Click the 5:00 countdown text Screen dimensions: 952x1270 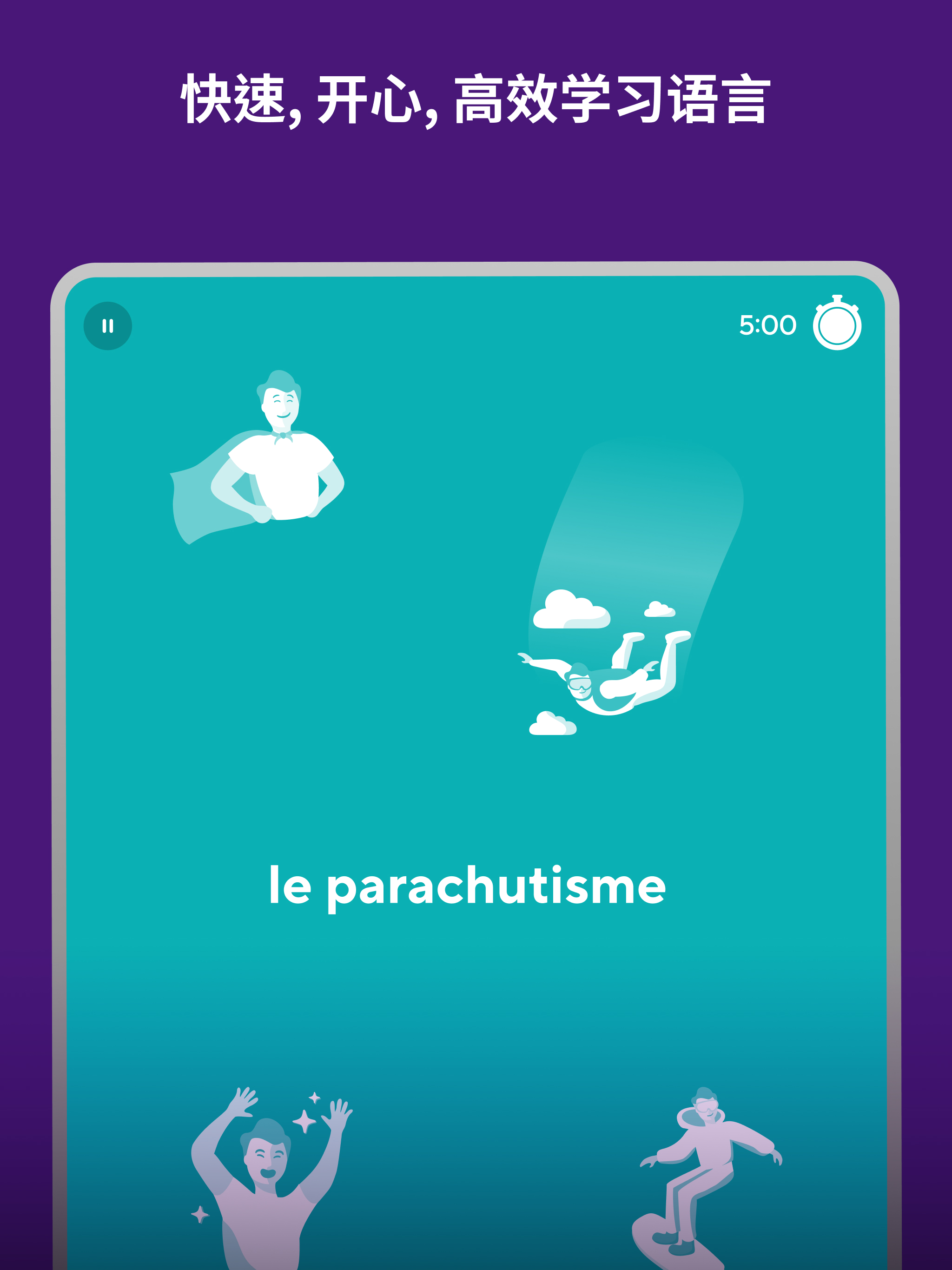point(767,324)
